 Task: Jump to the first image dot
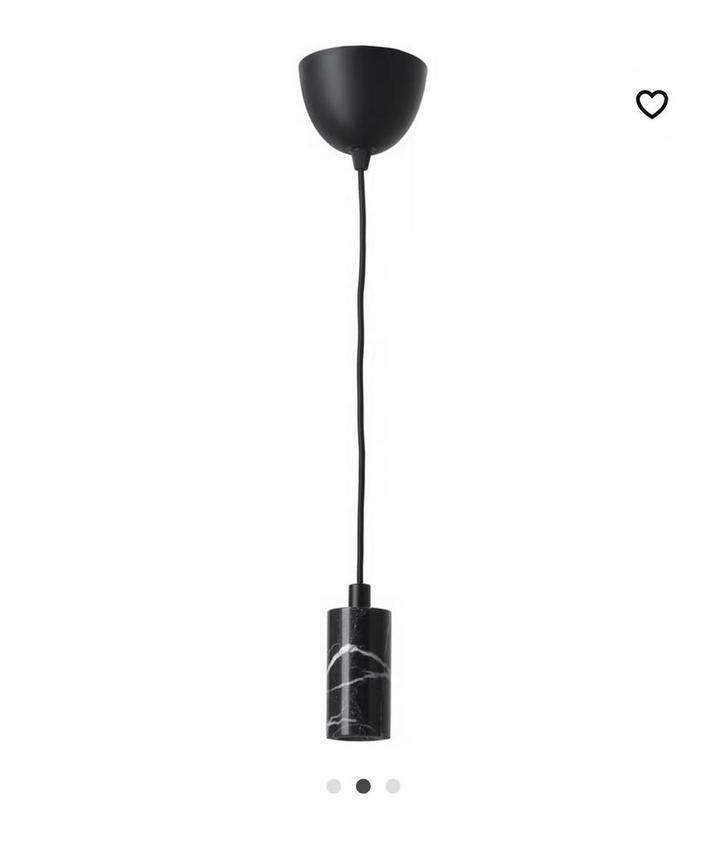(334, 786)
